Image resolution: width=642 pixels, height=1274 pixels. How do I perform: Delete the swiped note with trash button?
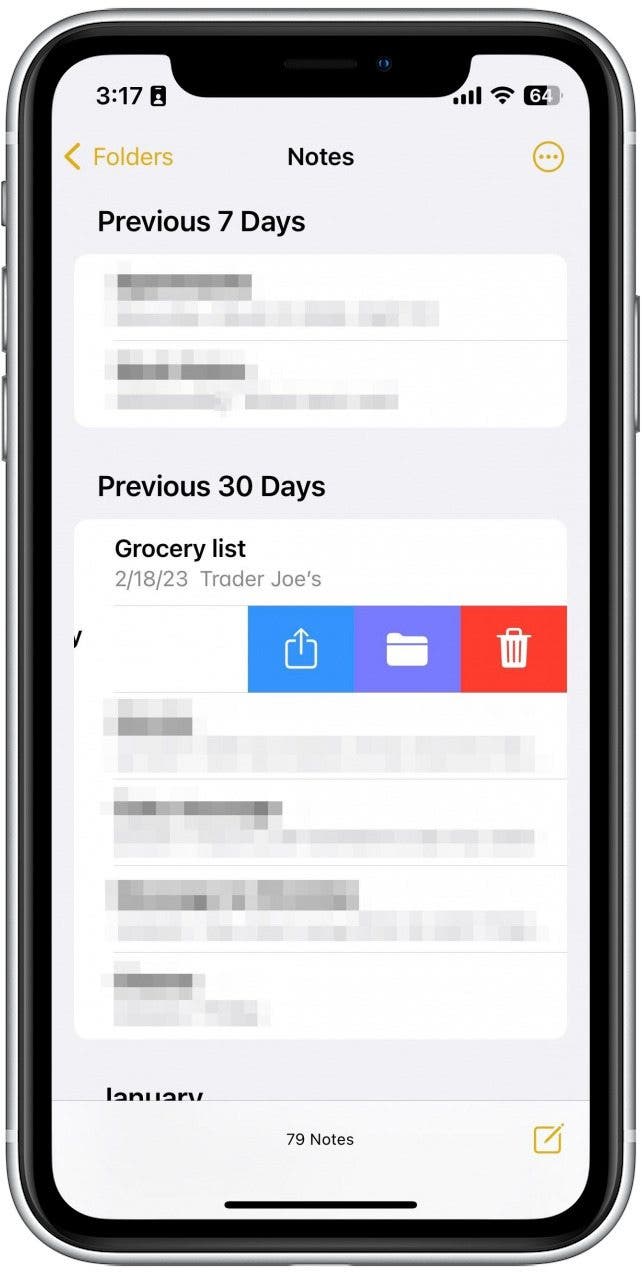click(x=513, y=649)
